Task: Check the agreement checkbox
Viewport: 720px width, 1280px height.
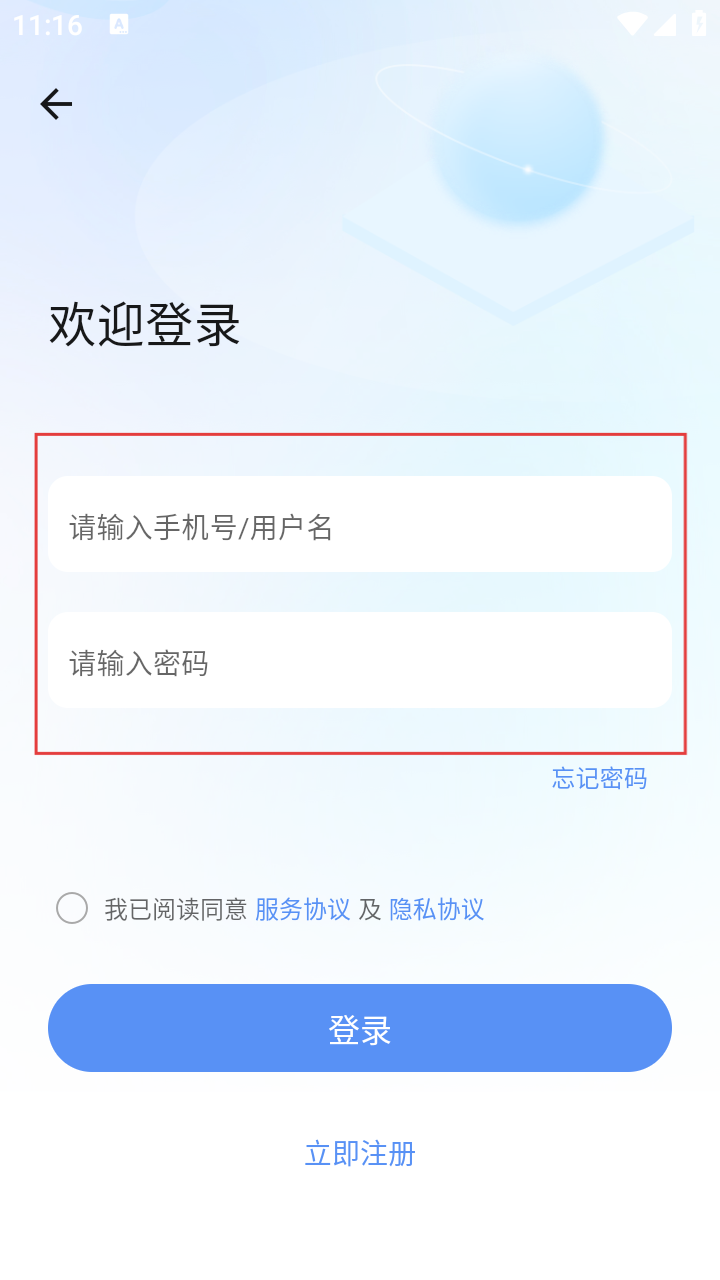Action: pyautogui.click(x=72, y=908)
